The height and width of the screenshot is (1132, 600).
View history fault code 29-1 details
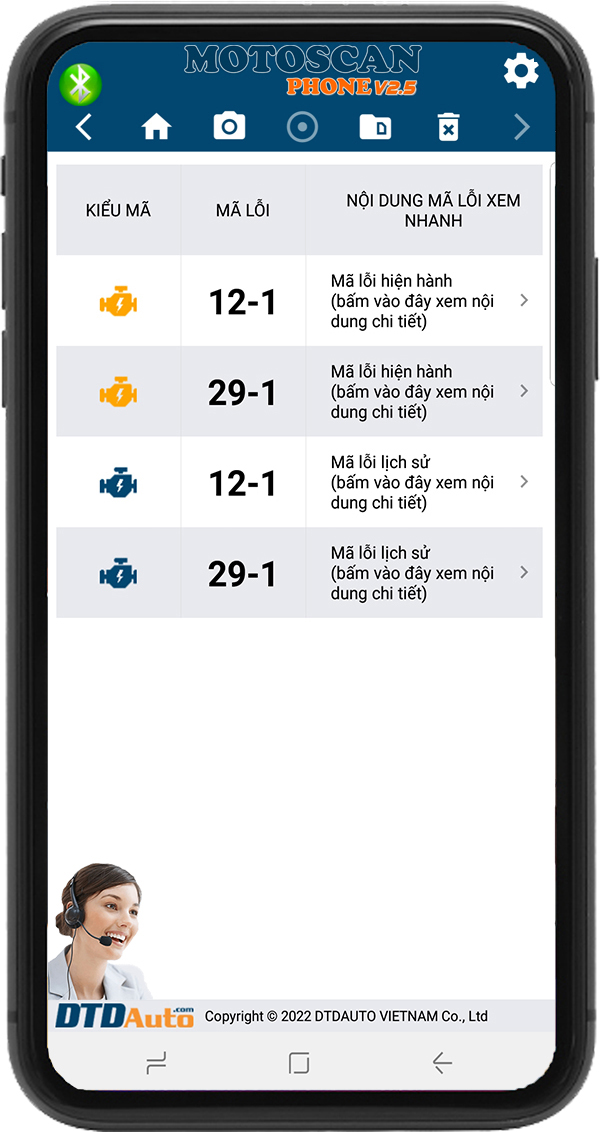[300, 572]
